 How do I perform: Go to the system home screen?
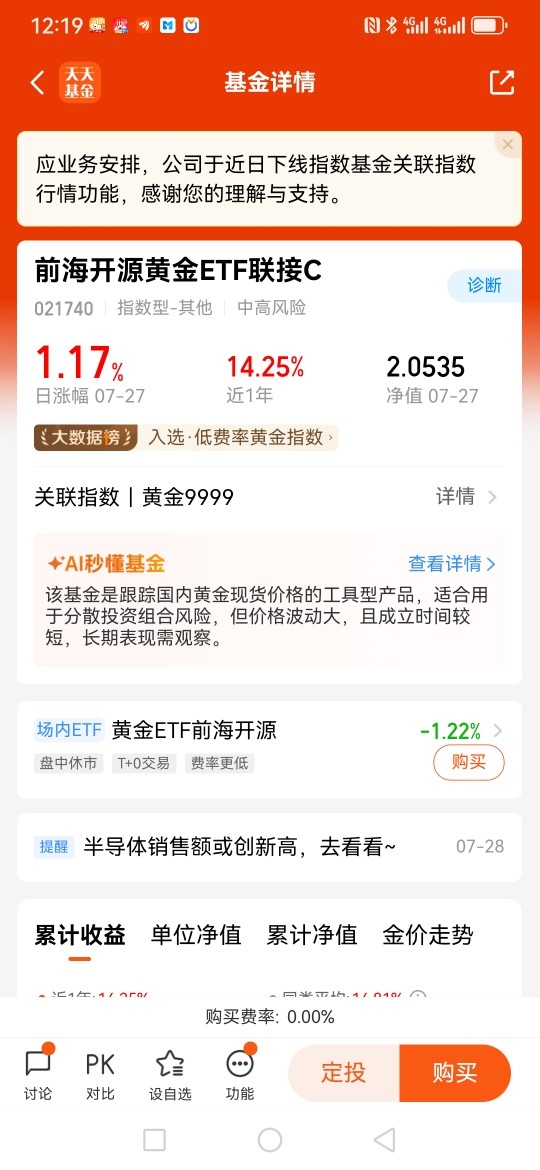click(x=269, y=1139)
